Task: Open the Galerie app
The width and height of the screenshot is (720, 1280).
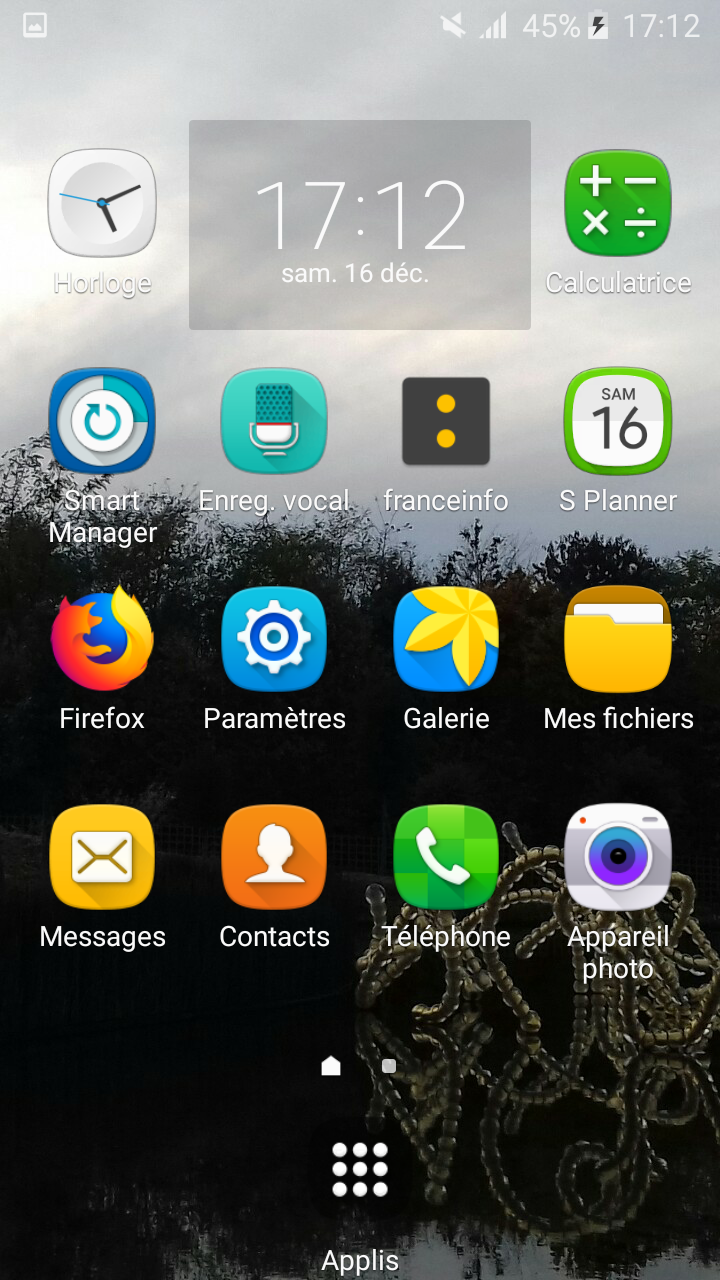Action: click(446, 639)
